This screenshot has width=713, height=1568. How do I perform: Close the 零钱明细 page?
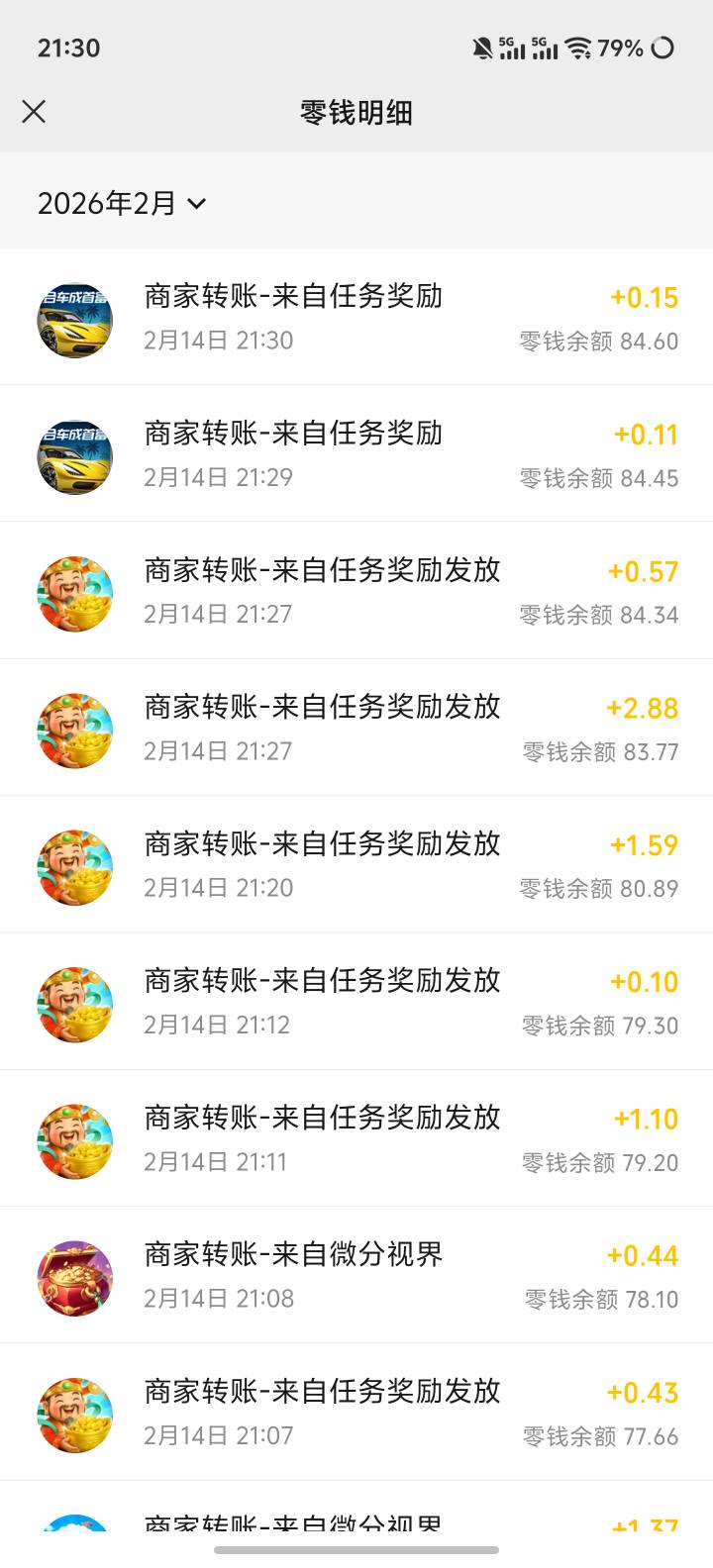click(x=34, y=112)
